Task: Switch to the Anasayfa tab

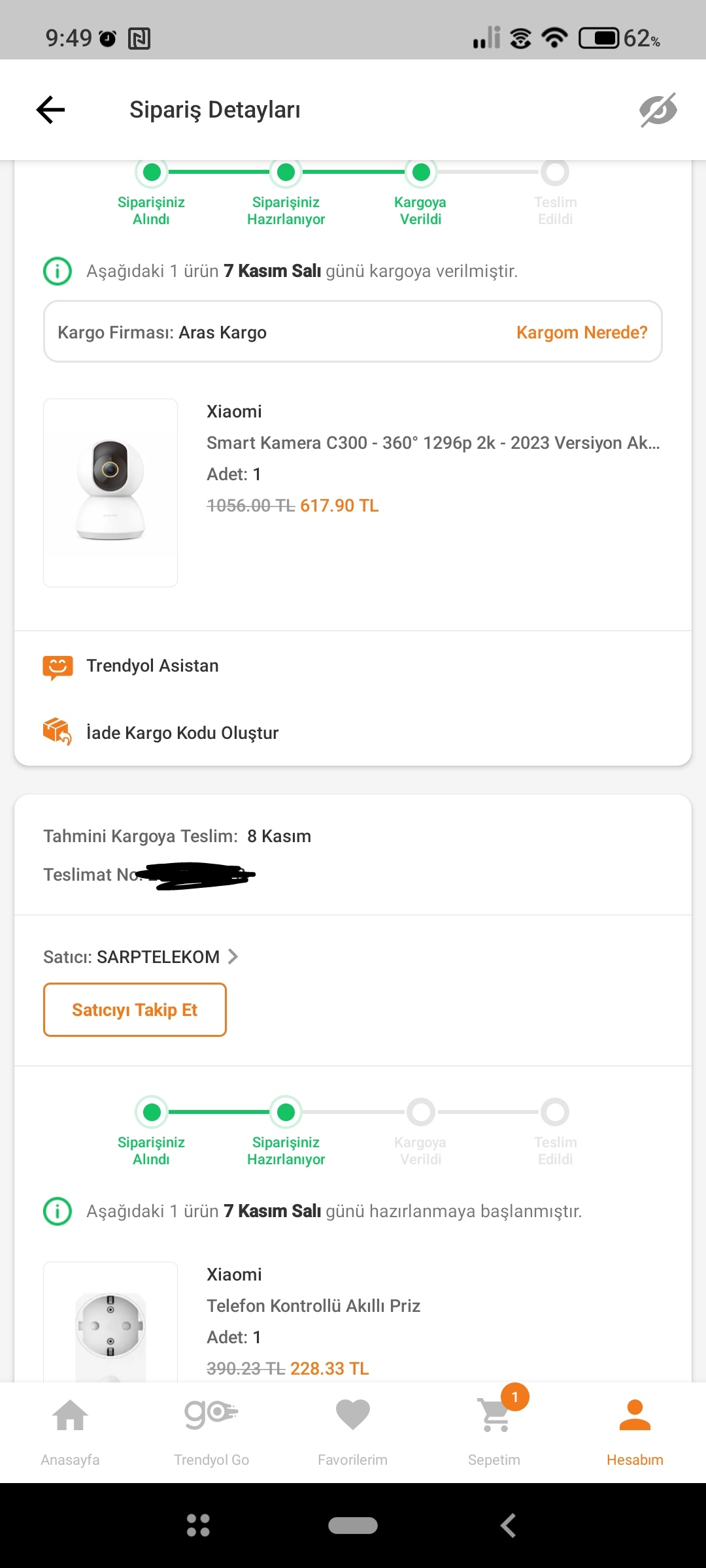Action: click(x=70, y=1431)
